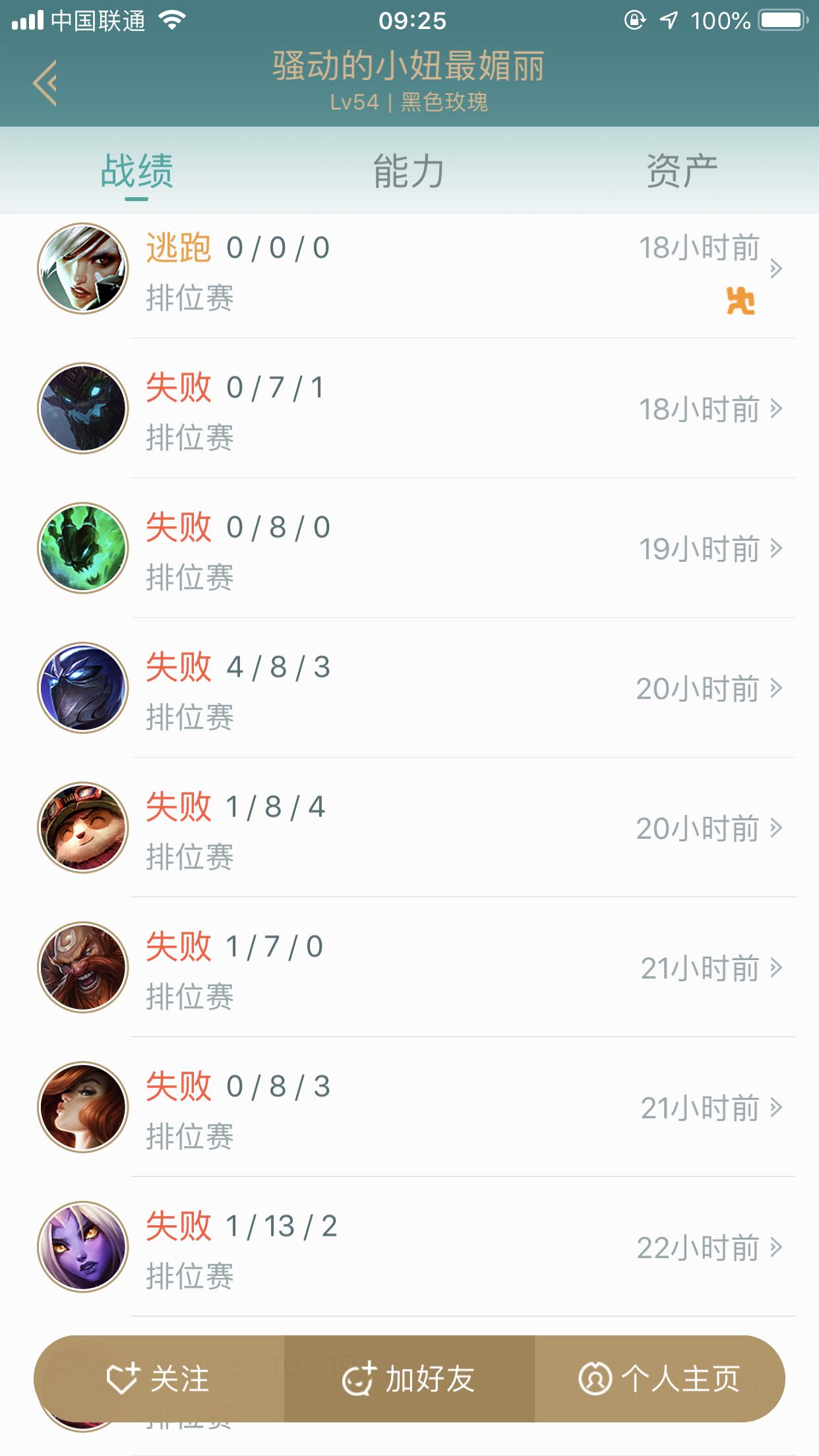Open the 失败 1/13/2 match from 22小时前

tap(409, 1247)
